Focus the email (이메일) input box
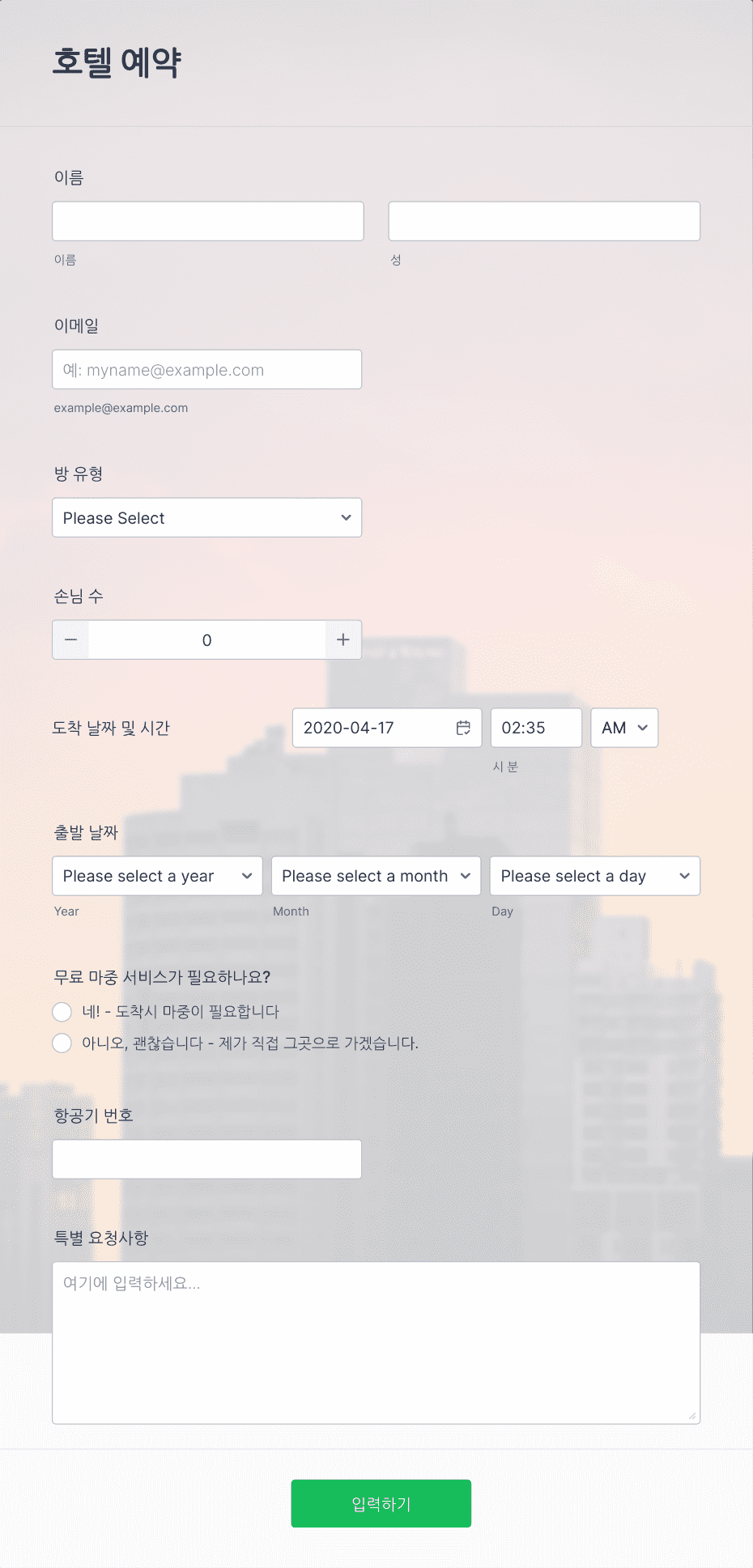The height and width of the screenshot is (1568, 753). 207,369
